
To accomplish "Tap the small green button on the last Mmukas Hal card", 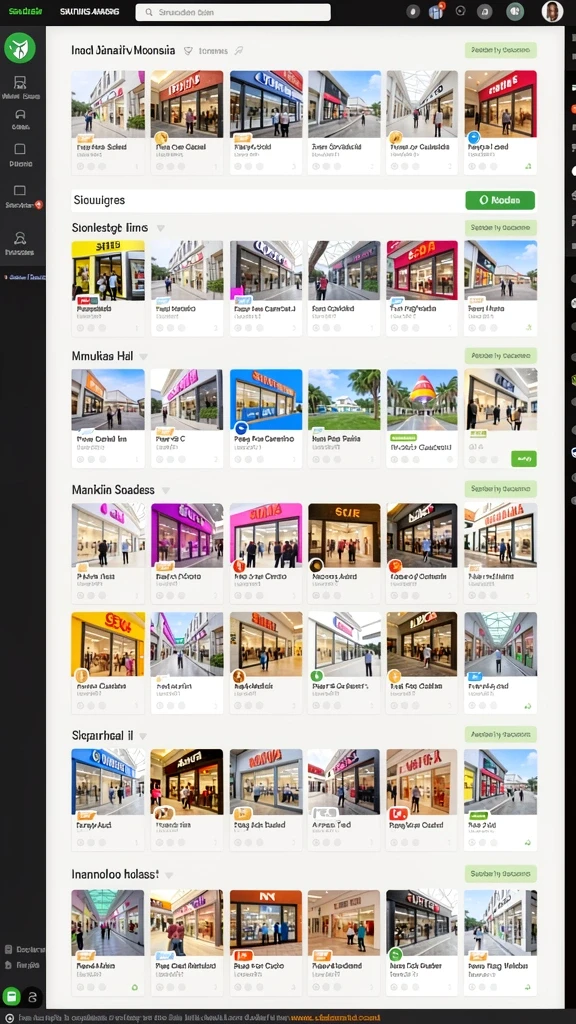I will [x=523, y=458].
